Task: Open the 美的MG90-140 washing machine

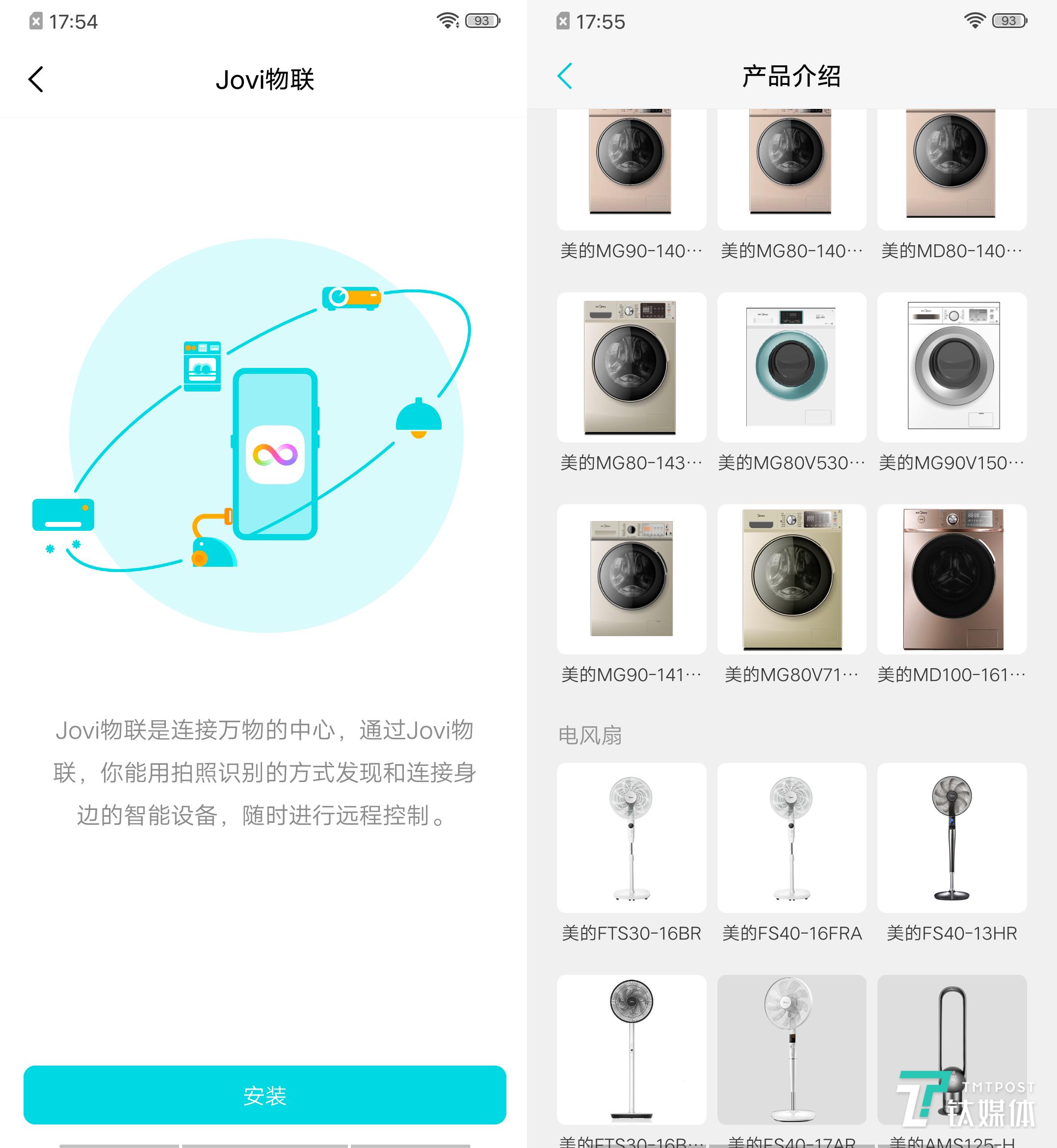Action: [x=632, y=169]
